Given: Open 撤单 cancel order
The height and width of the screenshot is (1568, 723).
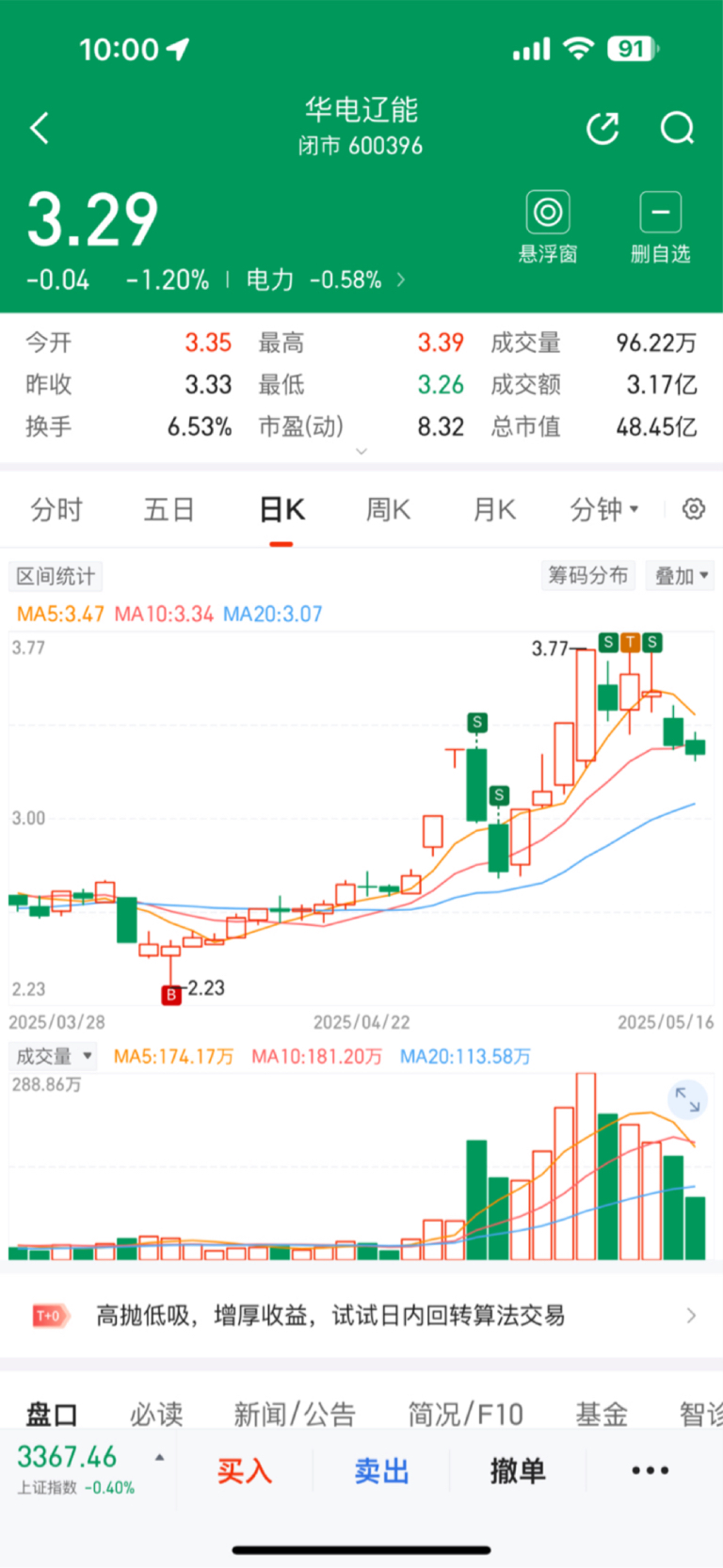Looking at the screenshot, I should [518, 1471].
